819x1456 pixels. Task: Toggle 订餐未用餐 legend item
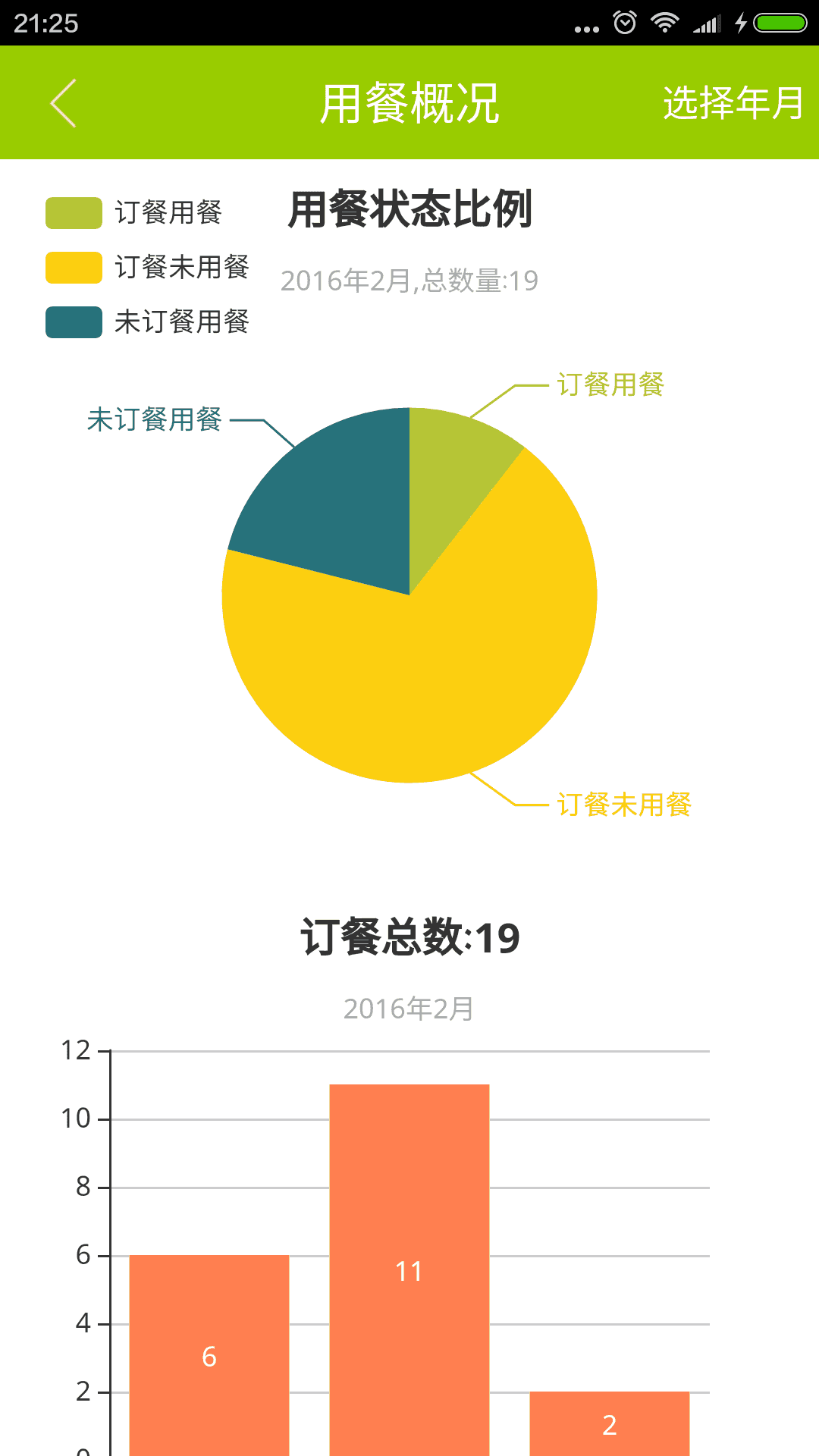(x=148, y=268)
